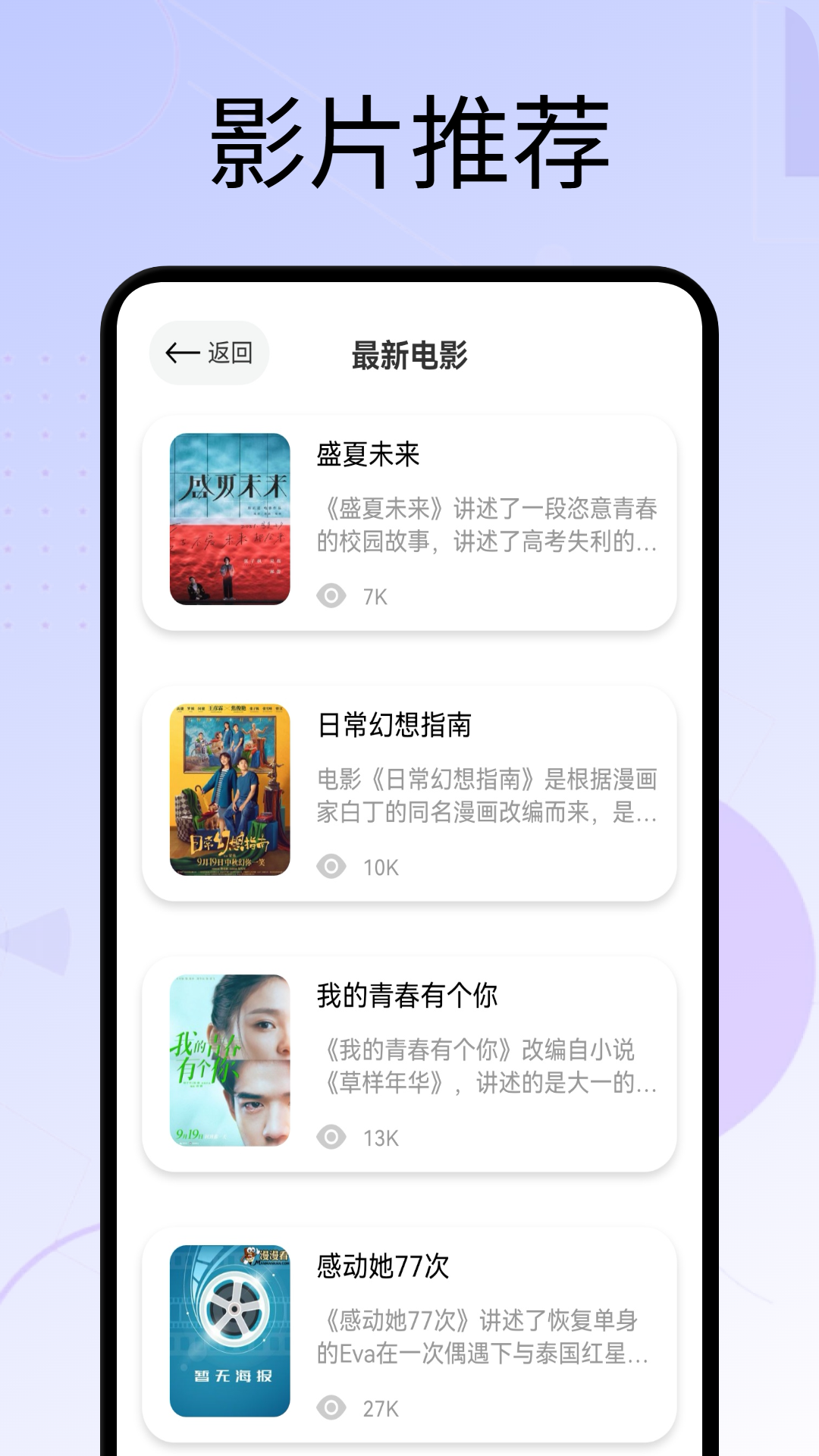This screenshot has width=819, height=1456.
Task: Click the eye view icon on 我的青春有个你 card
Action: (331, 1137)
